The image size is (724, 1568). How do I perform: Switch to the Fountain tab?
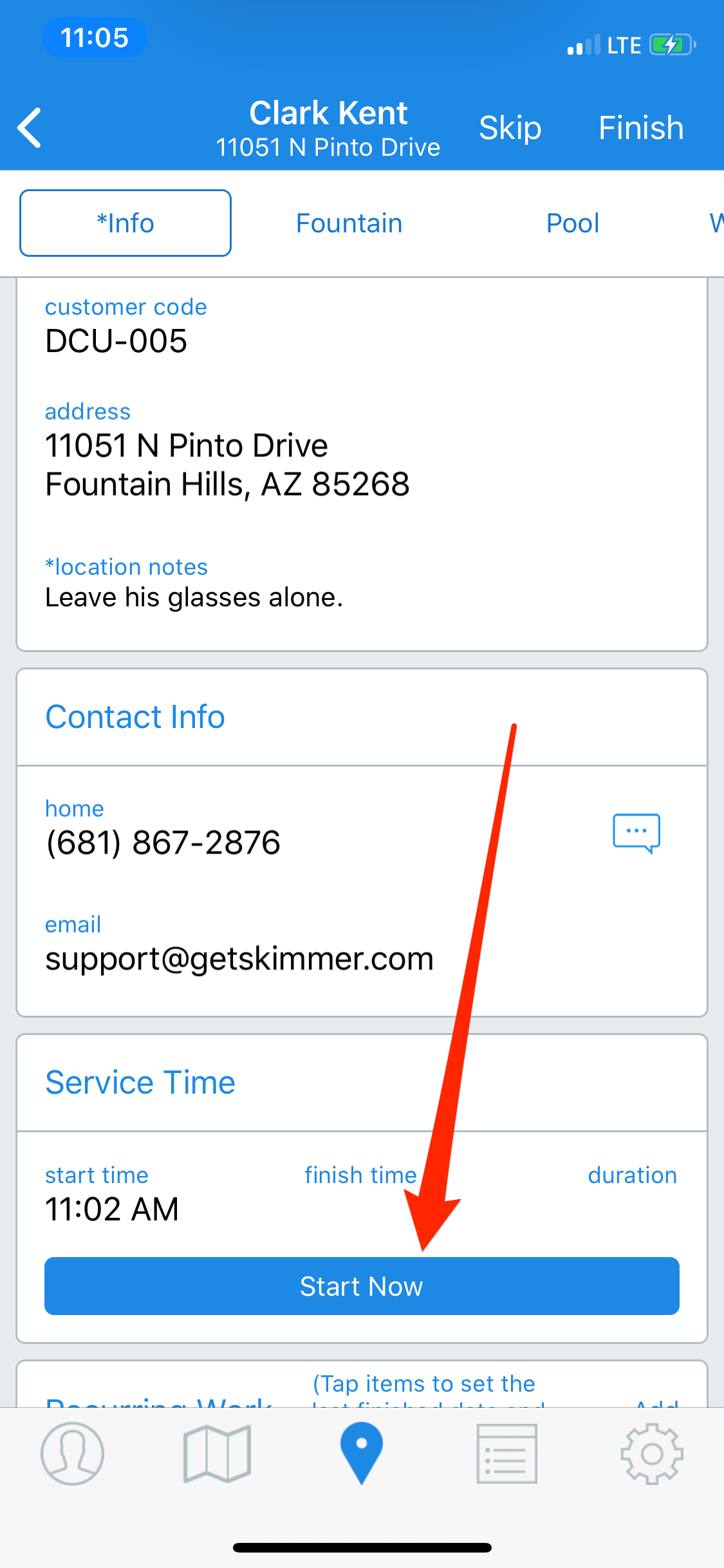(x=349, y=223)
